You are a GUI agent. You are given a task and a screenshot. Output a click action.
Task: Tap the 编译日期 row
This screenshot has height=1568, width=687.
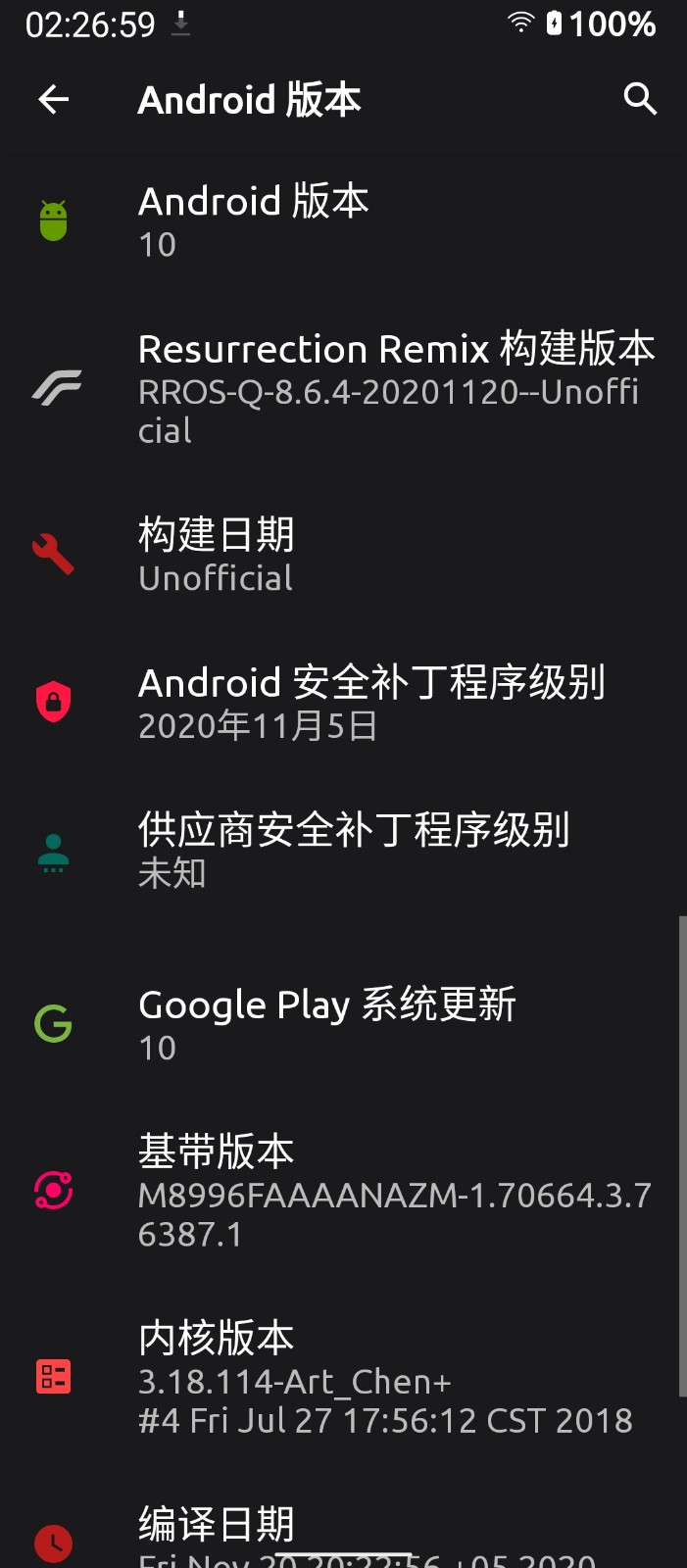(343, 1535)
